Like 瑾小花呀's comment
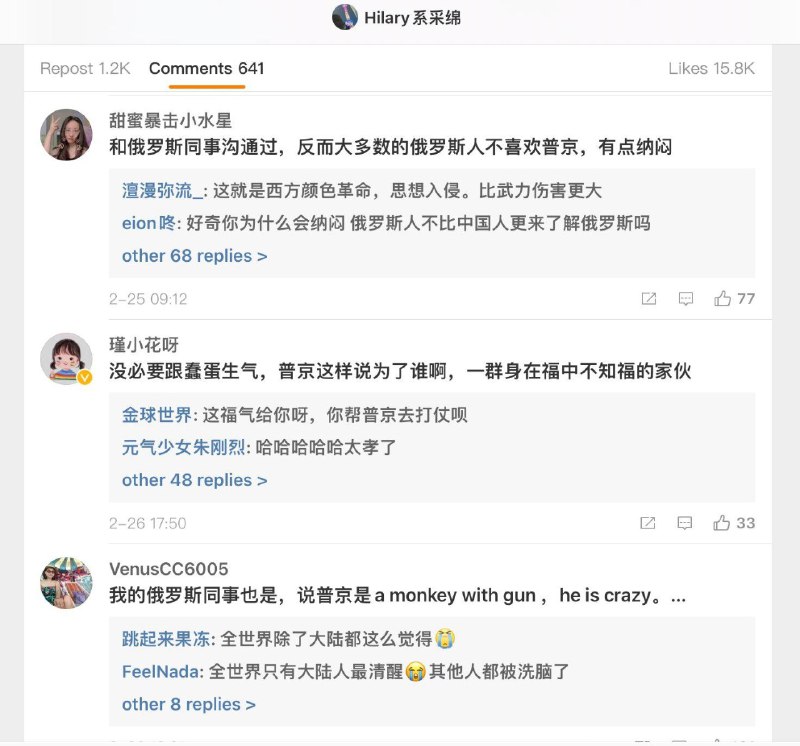Viewport: 800px width, 746px height. (x=723, y=523)
